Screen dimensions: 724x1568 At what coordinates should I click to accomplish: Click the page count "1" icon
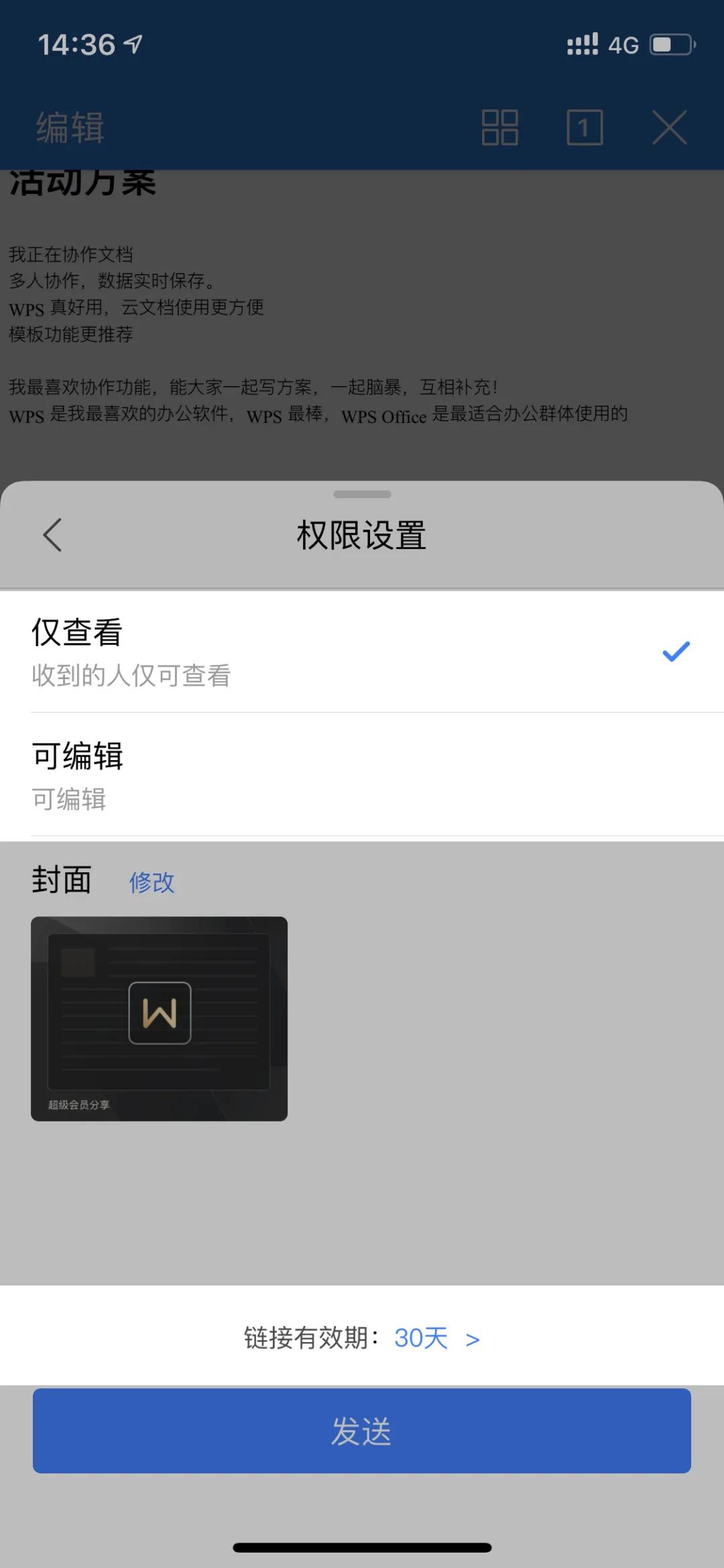point(583,127)
